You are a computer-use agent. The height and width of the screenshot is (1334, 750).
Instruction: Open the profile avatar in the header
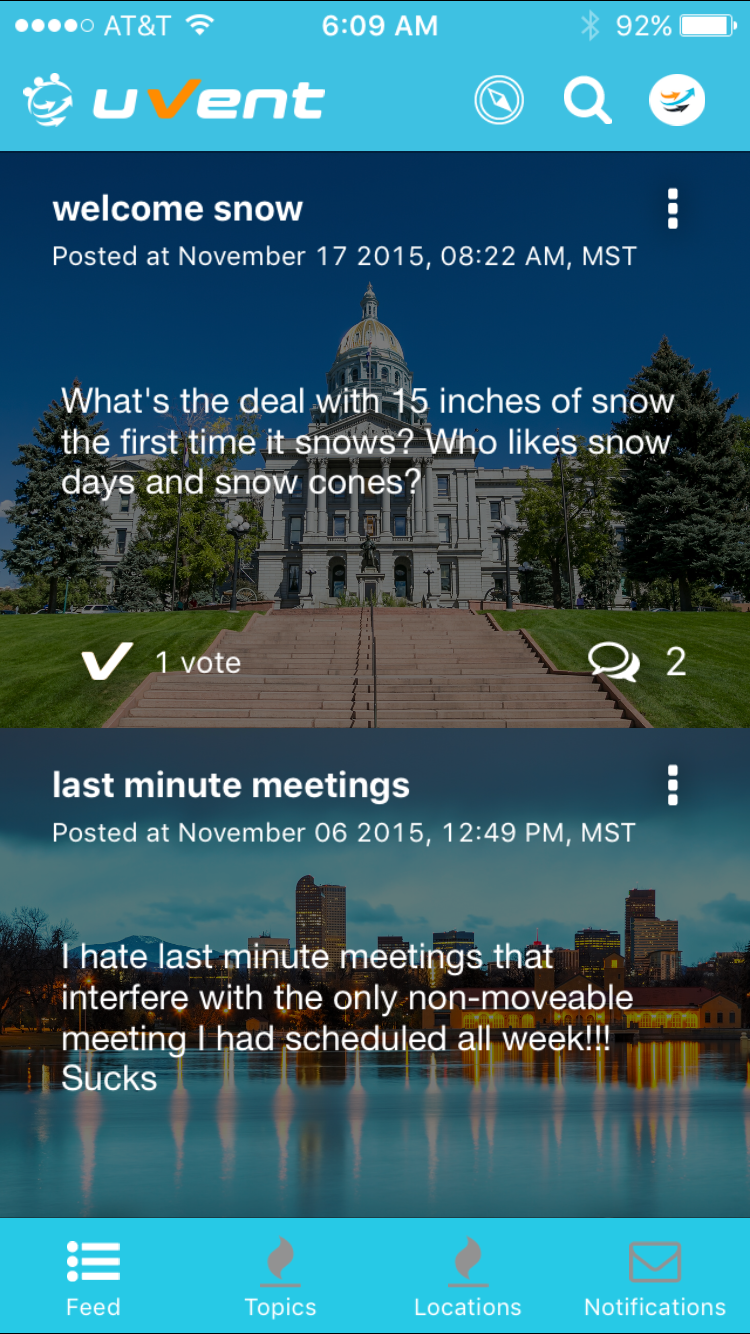pyautogui.click(x=677, y=100)
